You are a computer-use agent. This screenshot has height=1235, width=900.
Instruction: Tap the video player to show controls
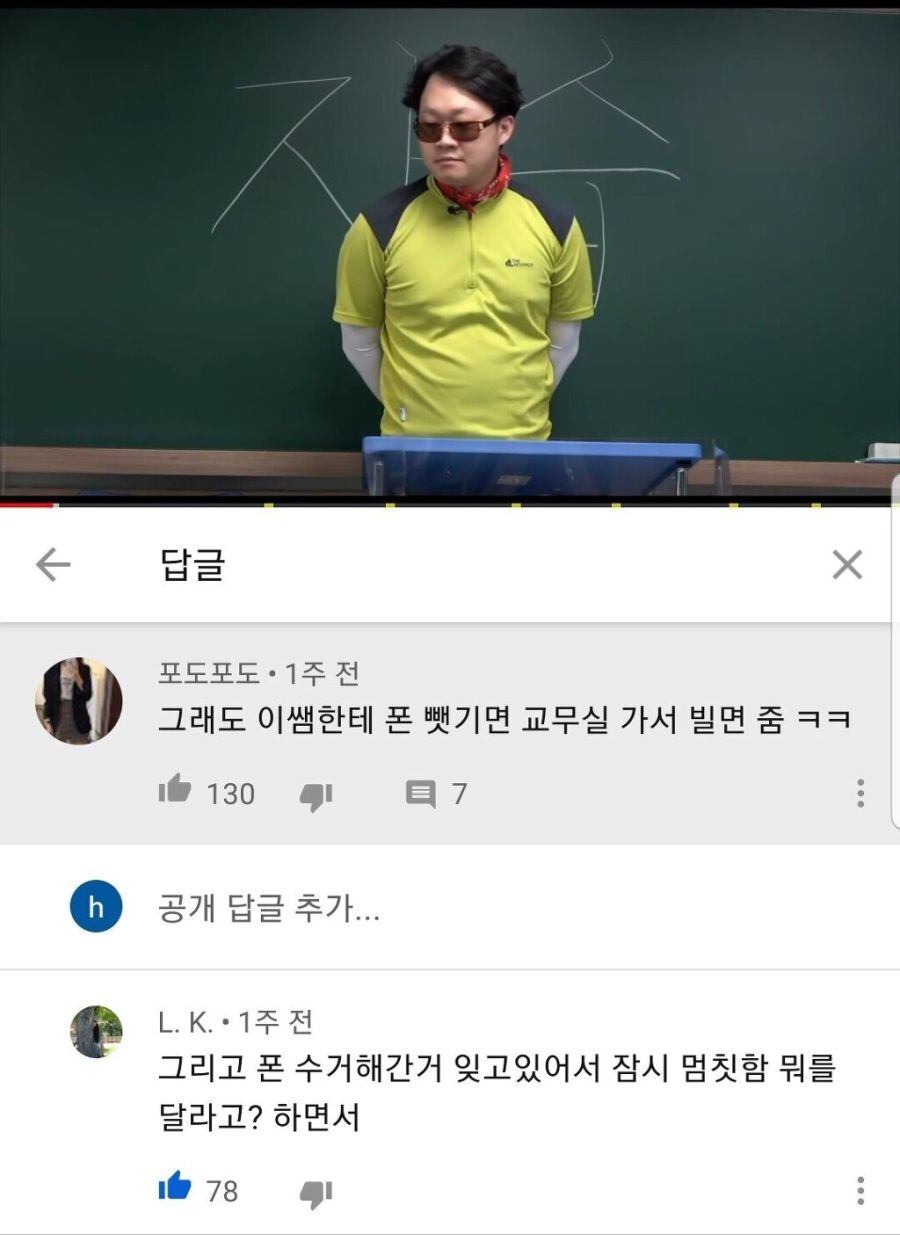coord(450,250)
